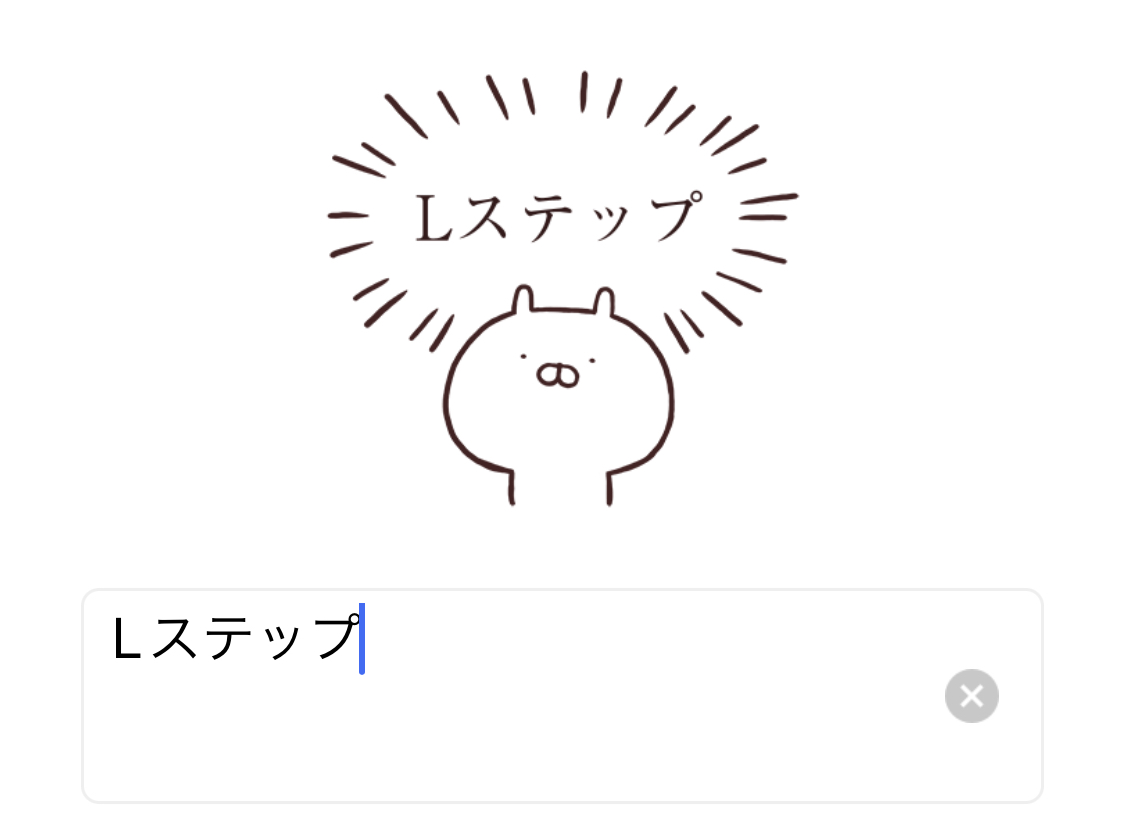
Task: Clear the entered sticker text
Action: (x=971, y=696)
